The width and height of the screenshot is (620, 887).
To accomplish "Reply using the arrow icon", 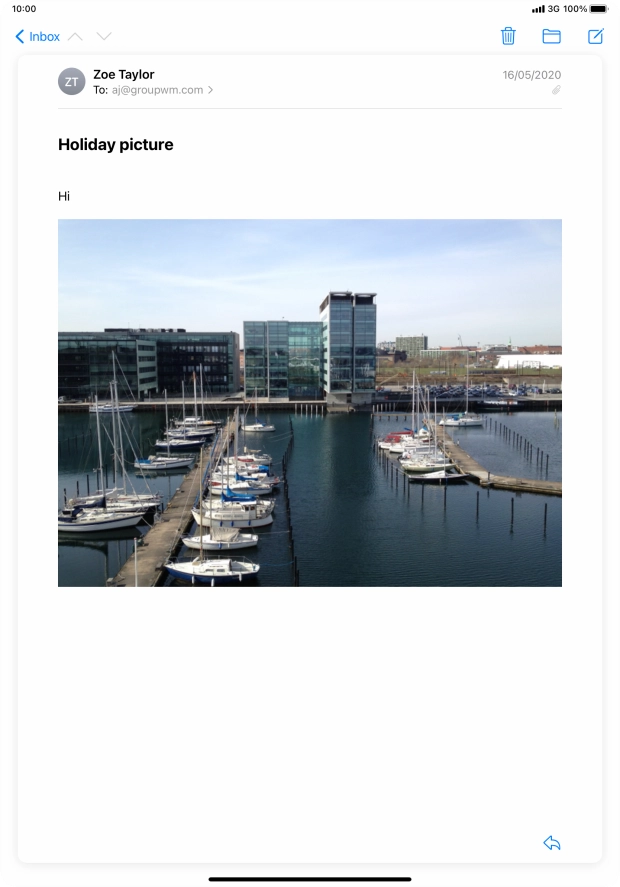I will click(552, 843).
